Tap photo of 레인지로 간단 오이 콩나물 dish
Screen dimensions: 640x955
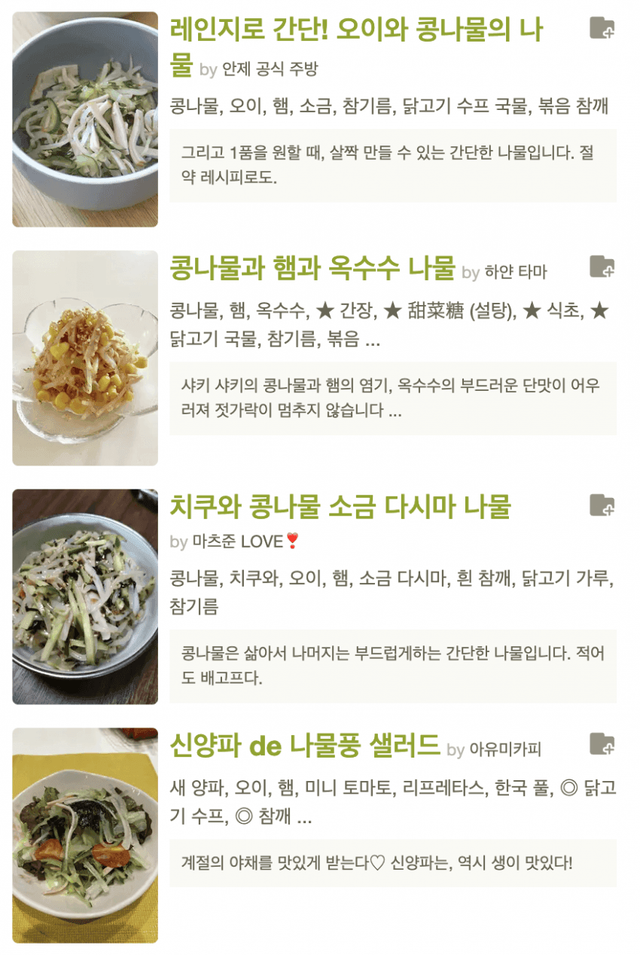[x=85, y=119]
